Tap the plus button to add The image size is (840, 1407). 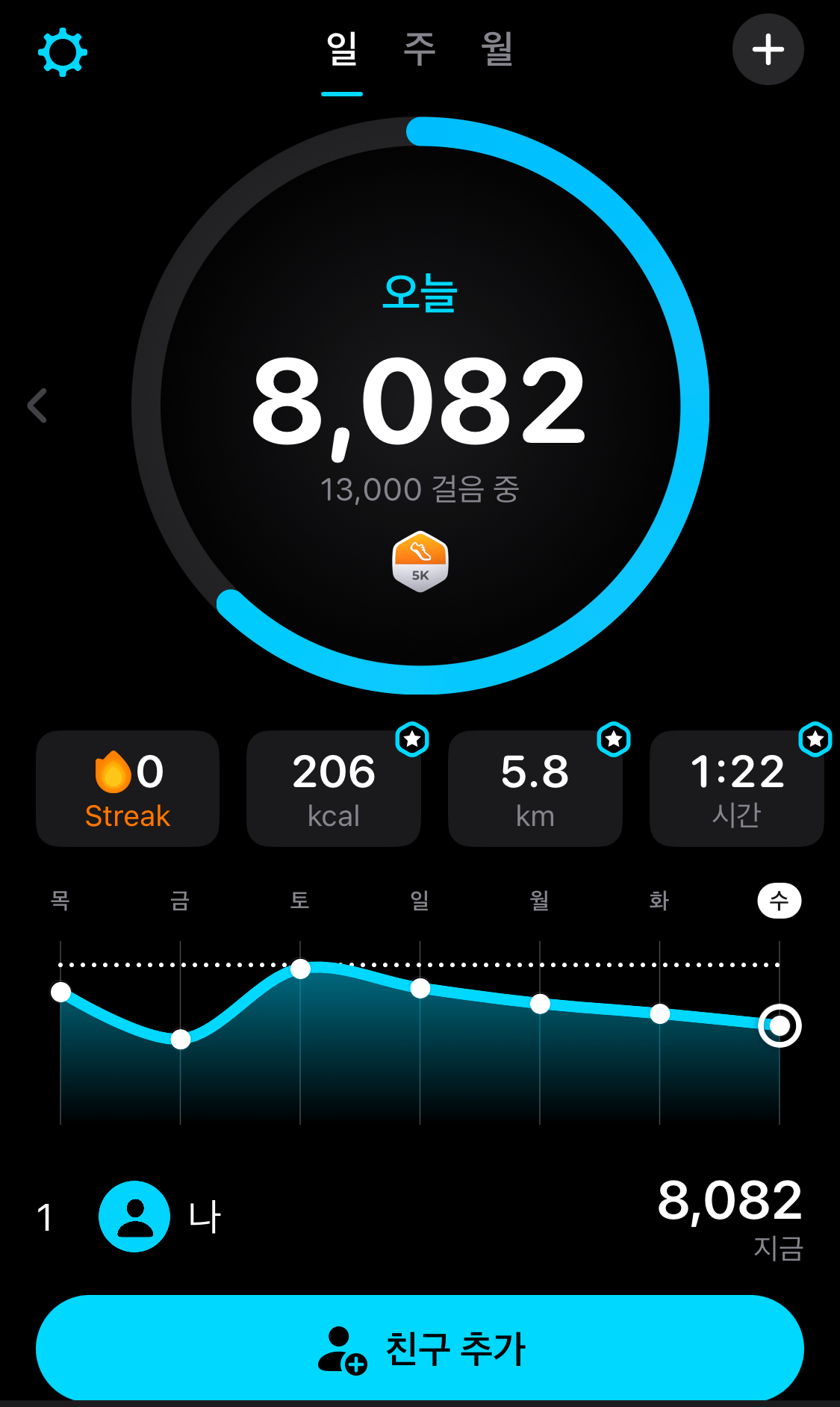pos(768,50)
